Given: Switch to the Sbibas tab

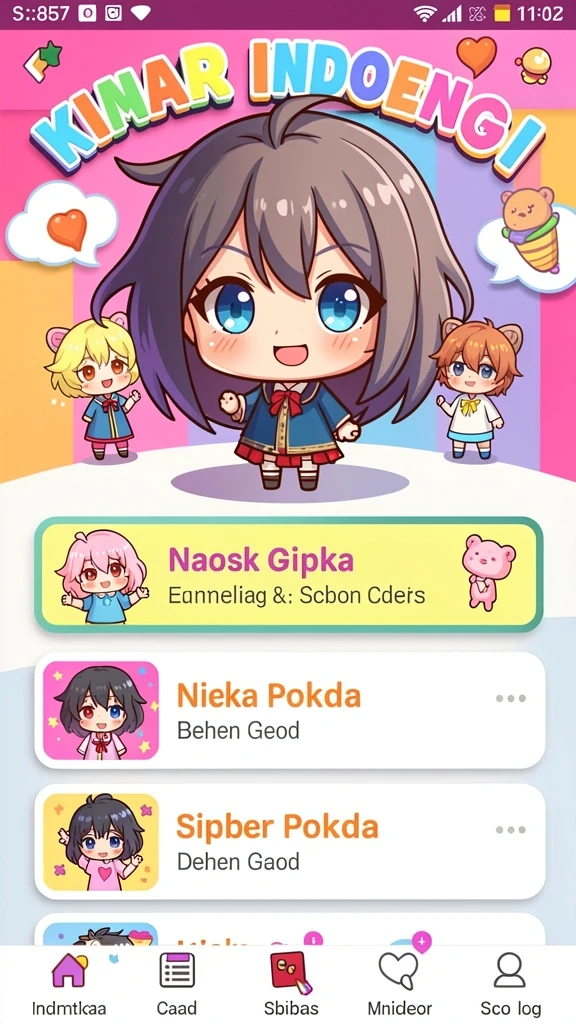Looking at the screenshot, I should pyautogui.click(x=291, y=984).
